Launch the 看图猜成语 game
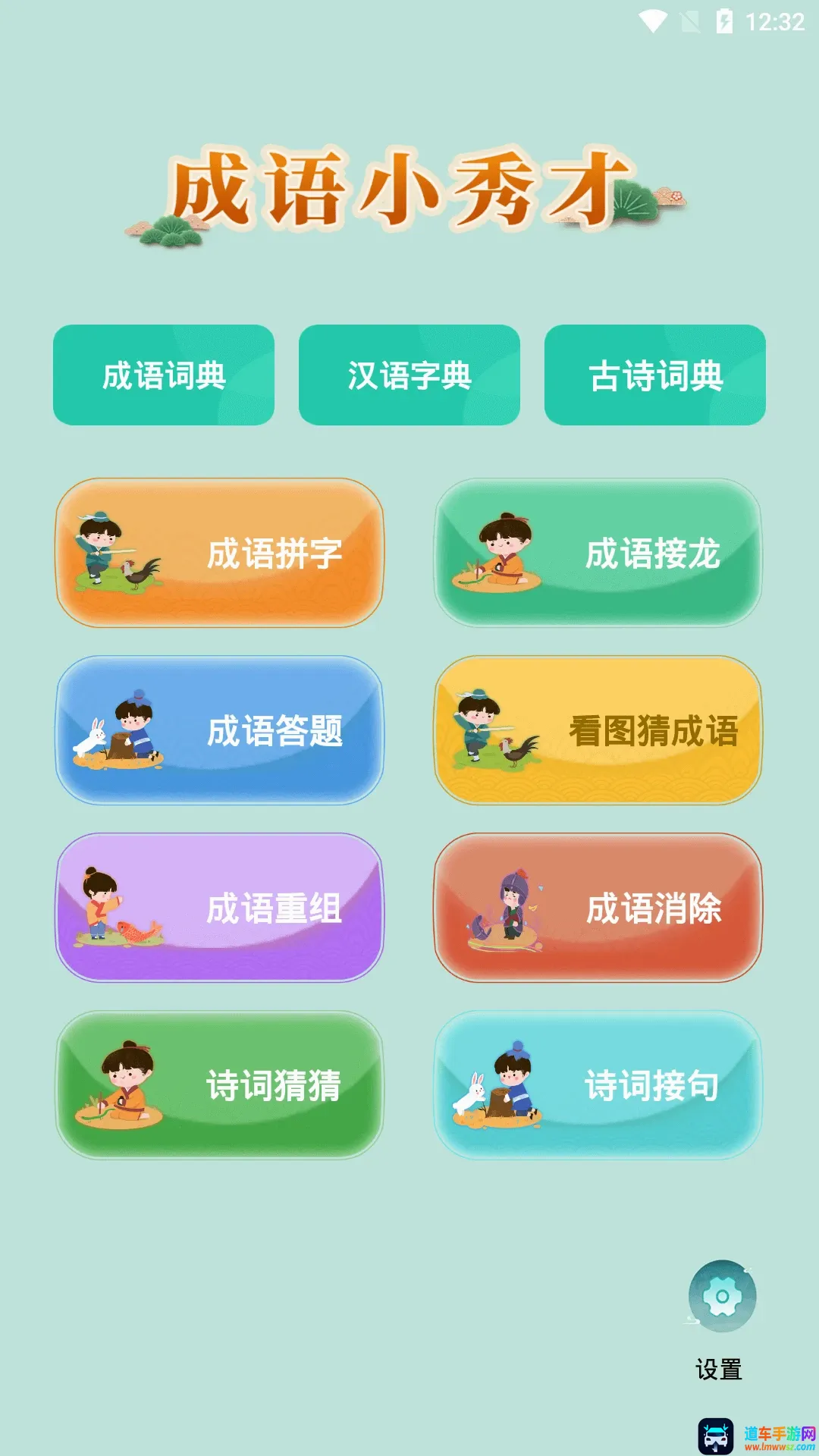This screenshot has height=1456, width=819. click(598, 730)
